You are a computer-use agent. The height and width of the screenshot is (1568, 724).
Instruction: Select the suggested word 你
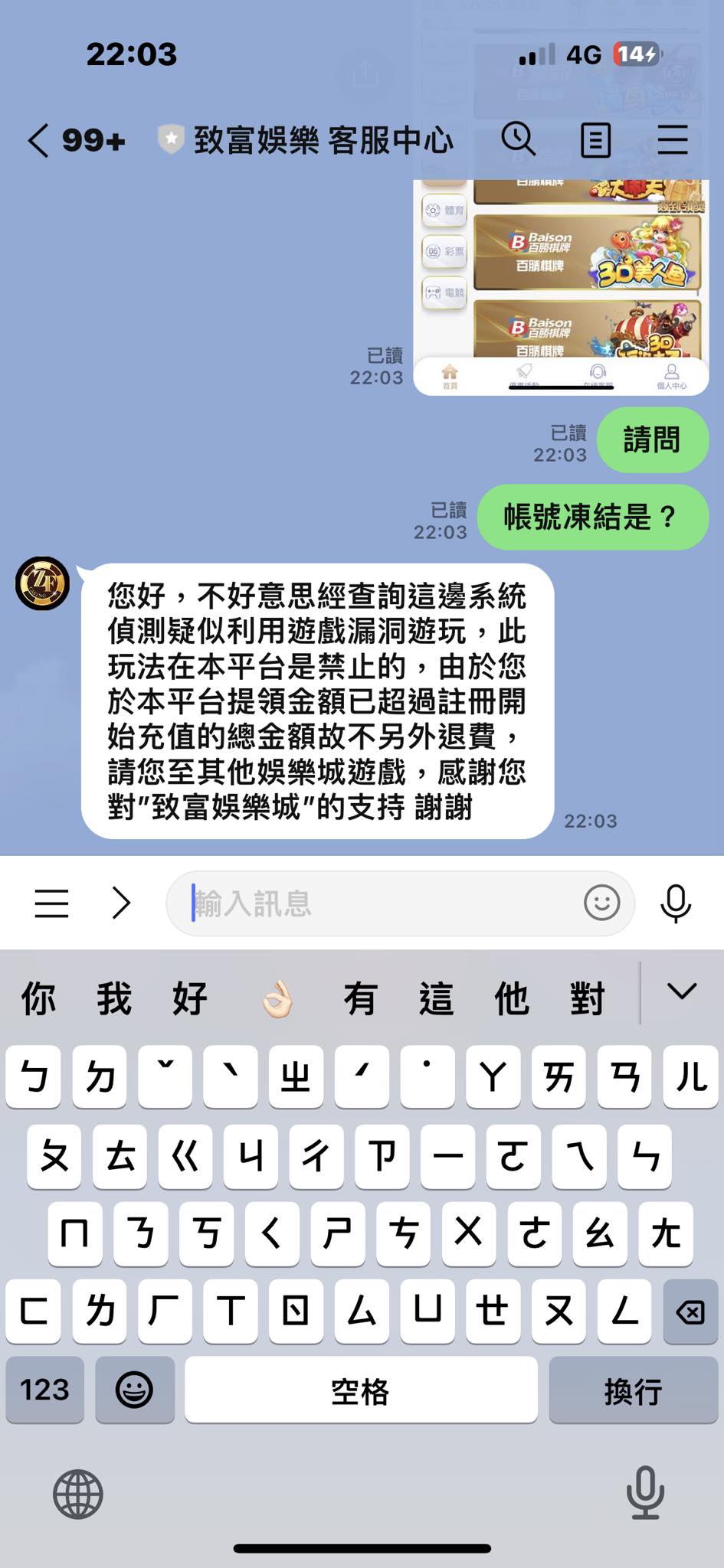point(38,999)
